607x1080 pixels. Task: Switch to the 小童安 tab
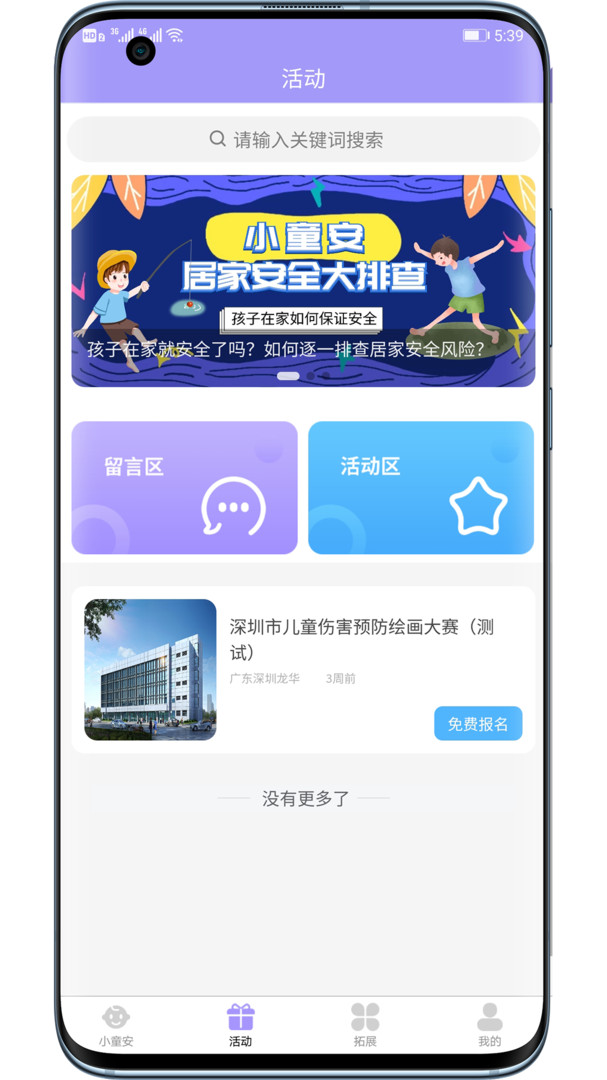116,1025
